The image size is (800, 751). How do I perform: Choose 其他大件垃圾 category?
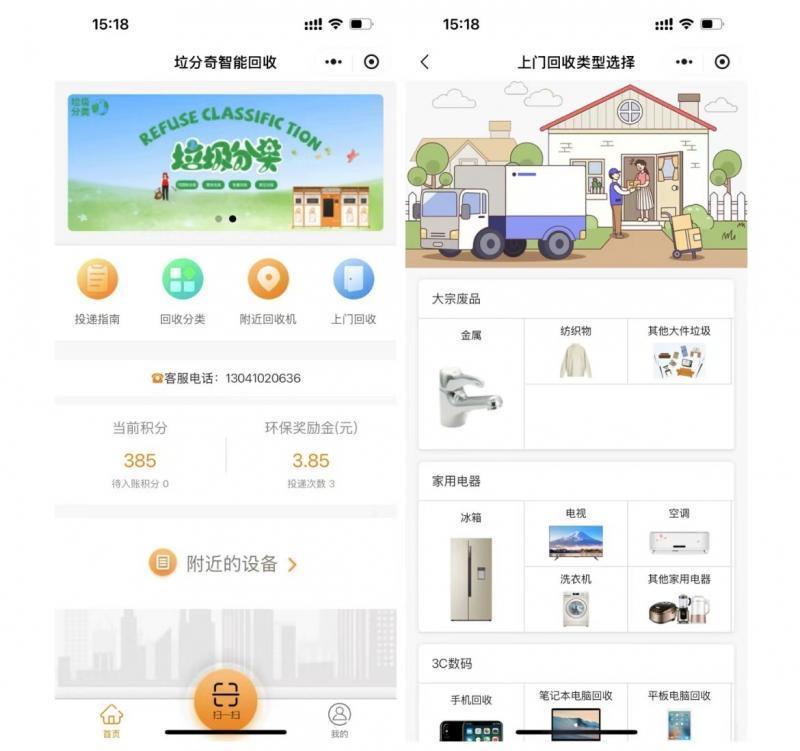pyautogui.click(x=679, y=352)
